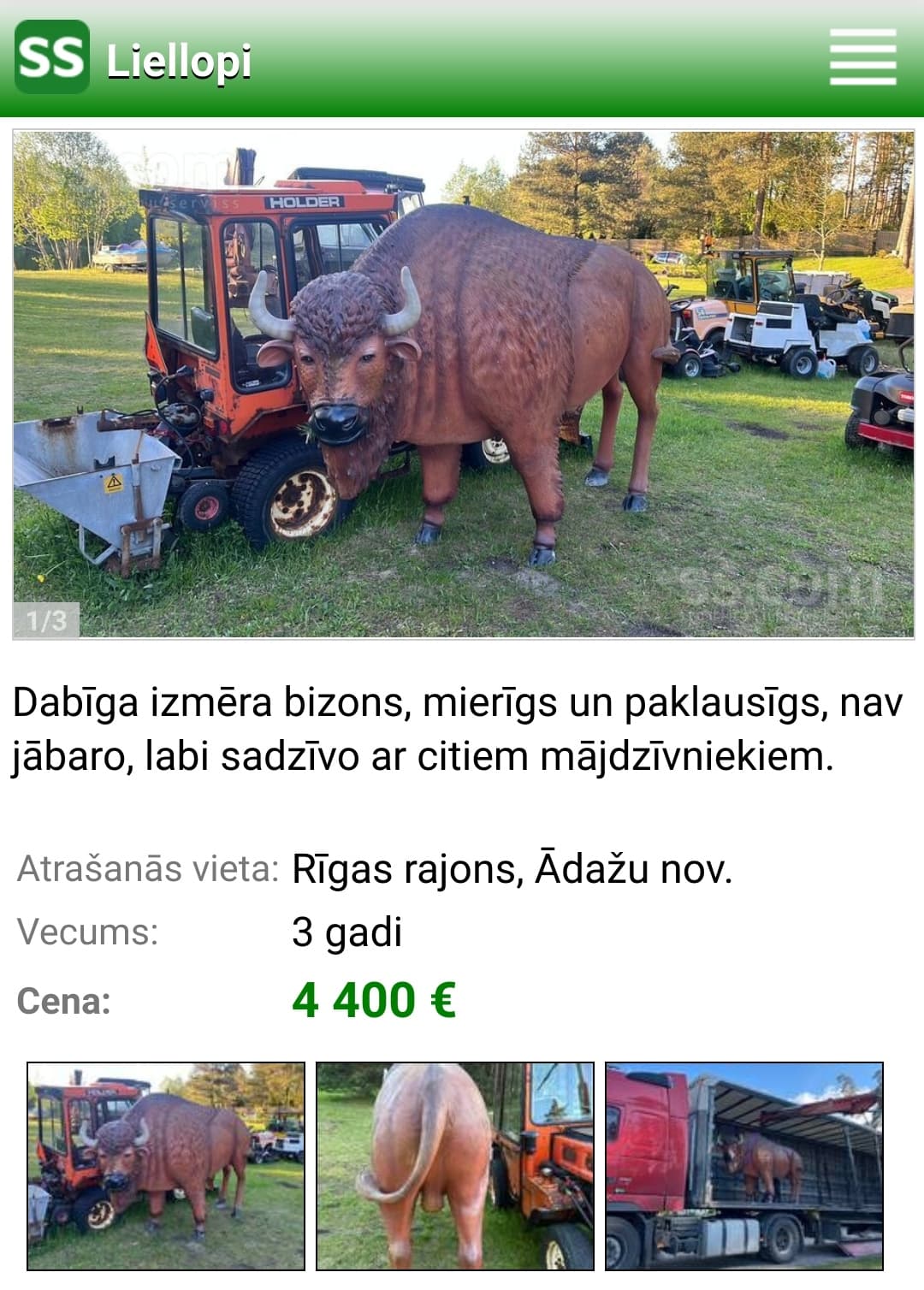Go to the SS home logo
Viewport: 924px width, 1290px height.
tap(52, 57)
